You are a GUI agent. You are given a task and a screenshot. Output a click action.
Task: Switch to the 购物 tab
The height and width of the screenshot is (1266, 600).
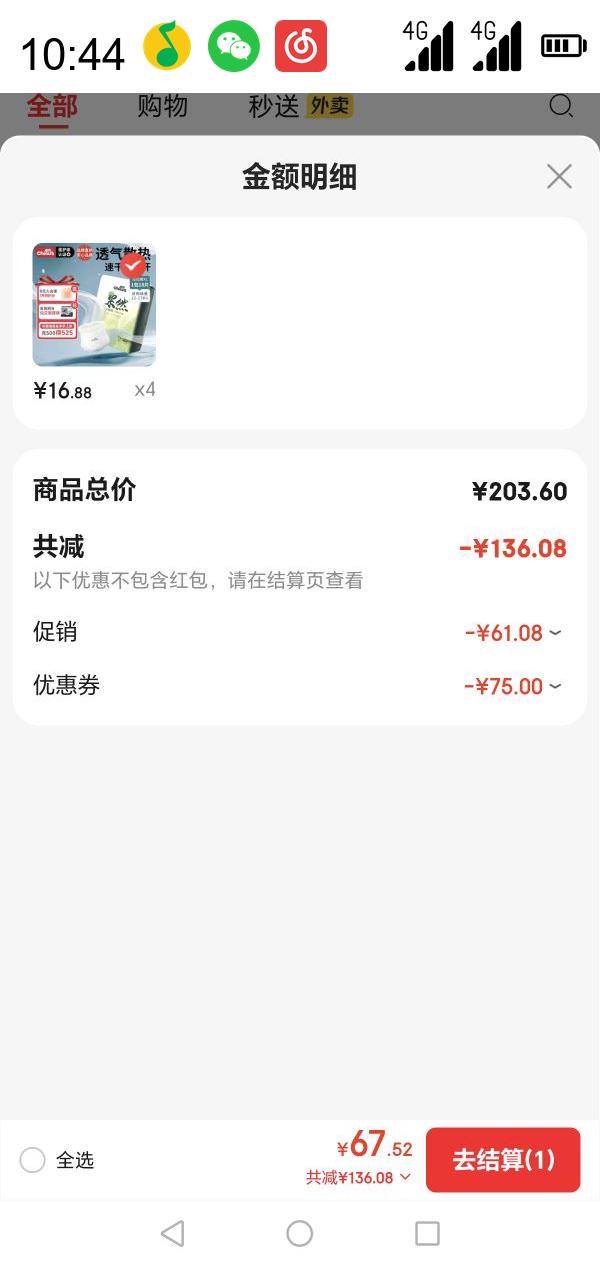pyautogui.click(x=162, y=106)
